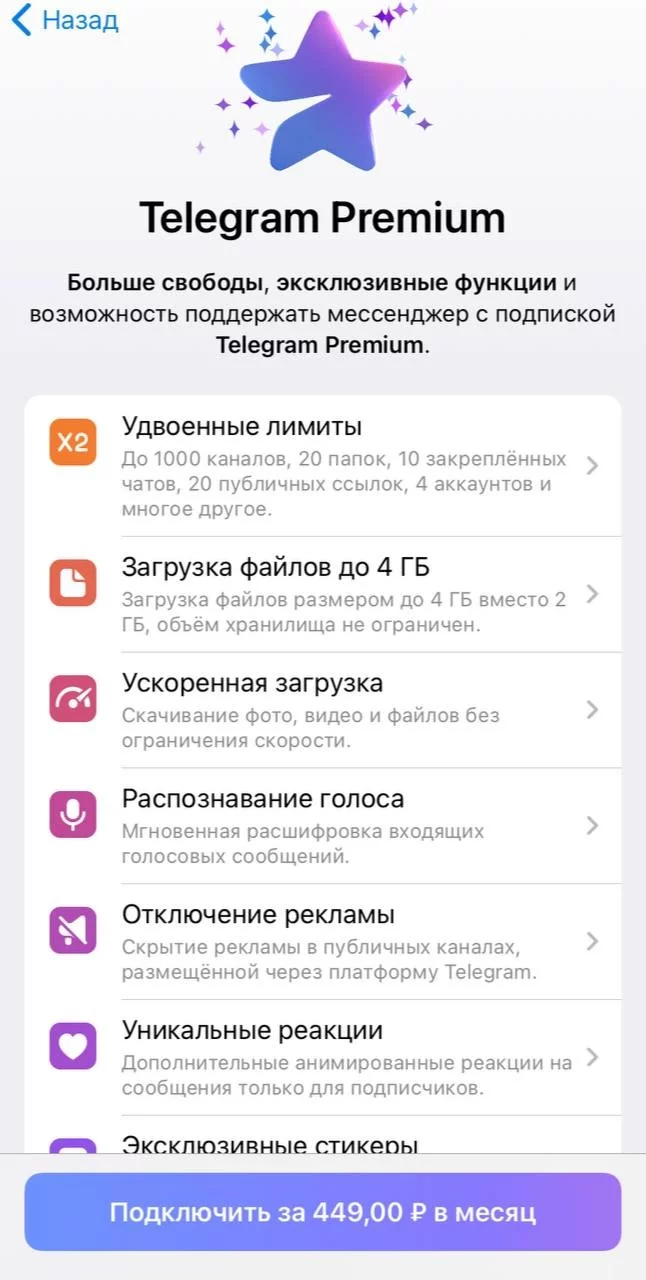Screen dimensions: 646x1280
Task: Go back with the Назад button
Action: coord(64,20)
